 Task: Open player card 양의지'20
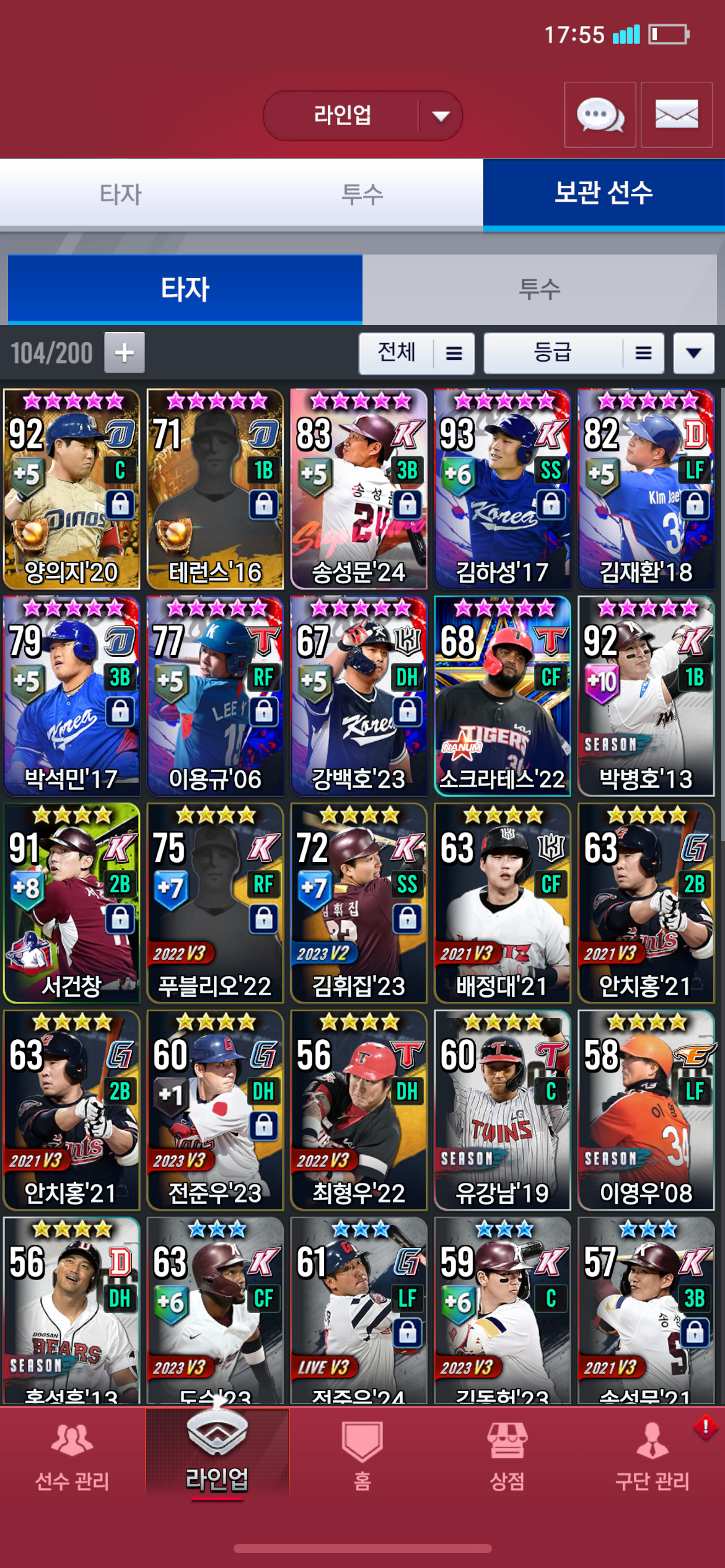[71, 489]
